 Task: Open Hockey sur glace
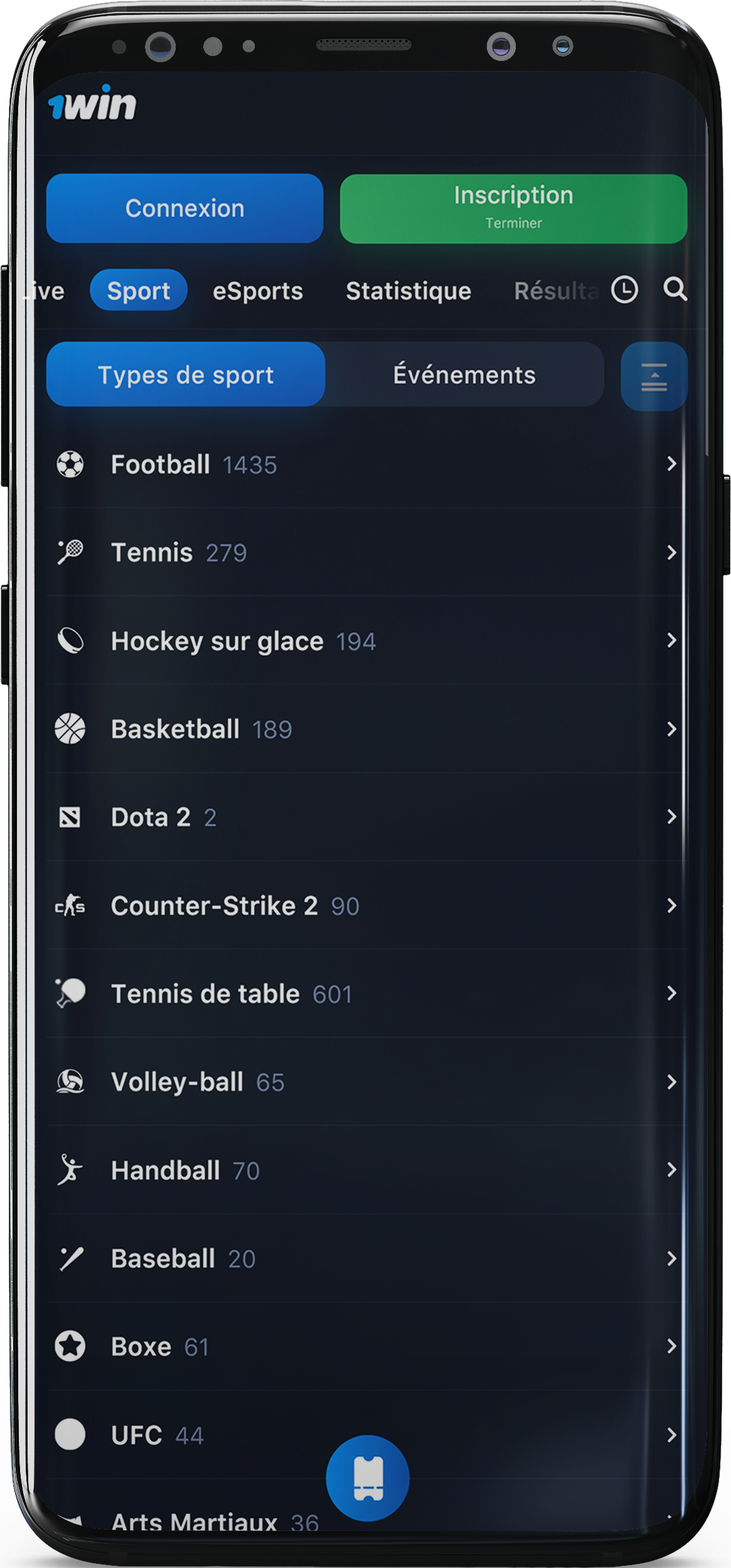tap(366, 641)
